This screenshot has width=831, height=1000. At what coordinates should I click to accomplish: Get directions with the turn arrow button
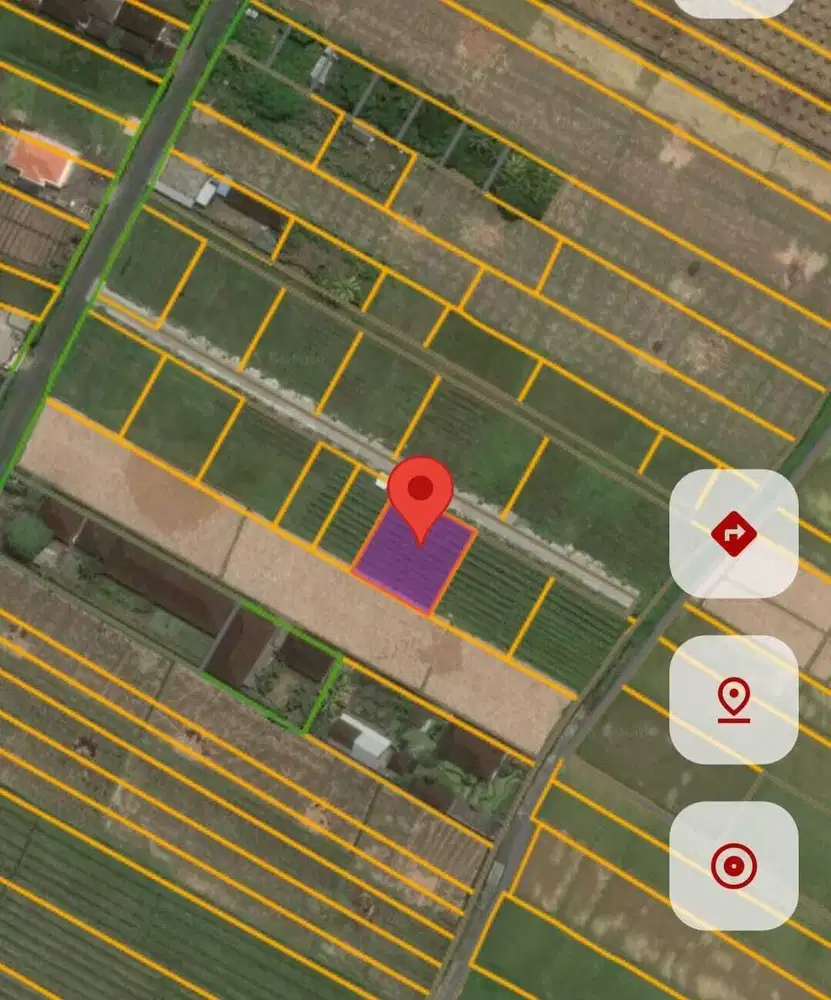click(x=733, y=534)
